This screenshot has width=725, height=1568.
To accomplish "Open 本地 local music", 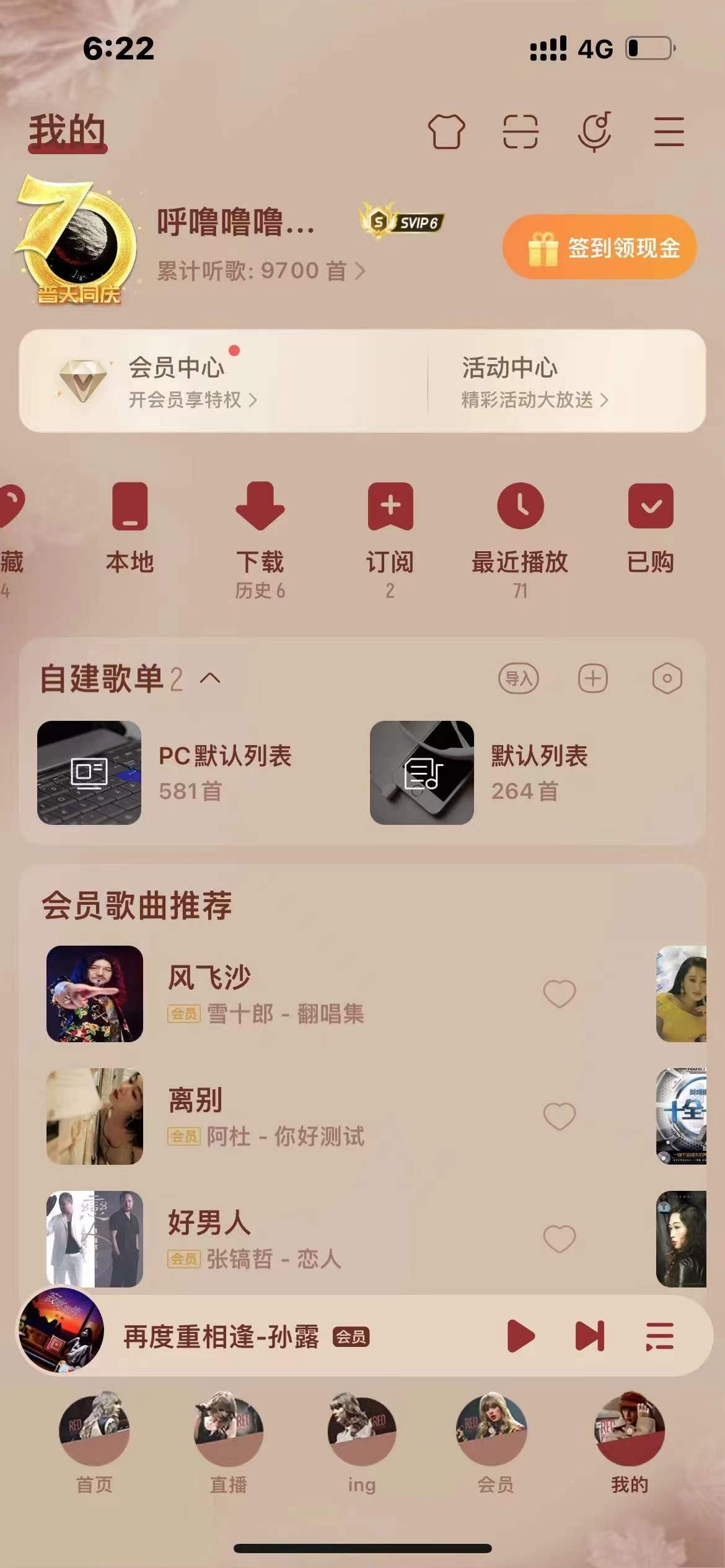I will [130, 526].
